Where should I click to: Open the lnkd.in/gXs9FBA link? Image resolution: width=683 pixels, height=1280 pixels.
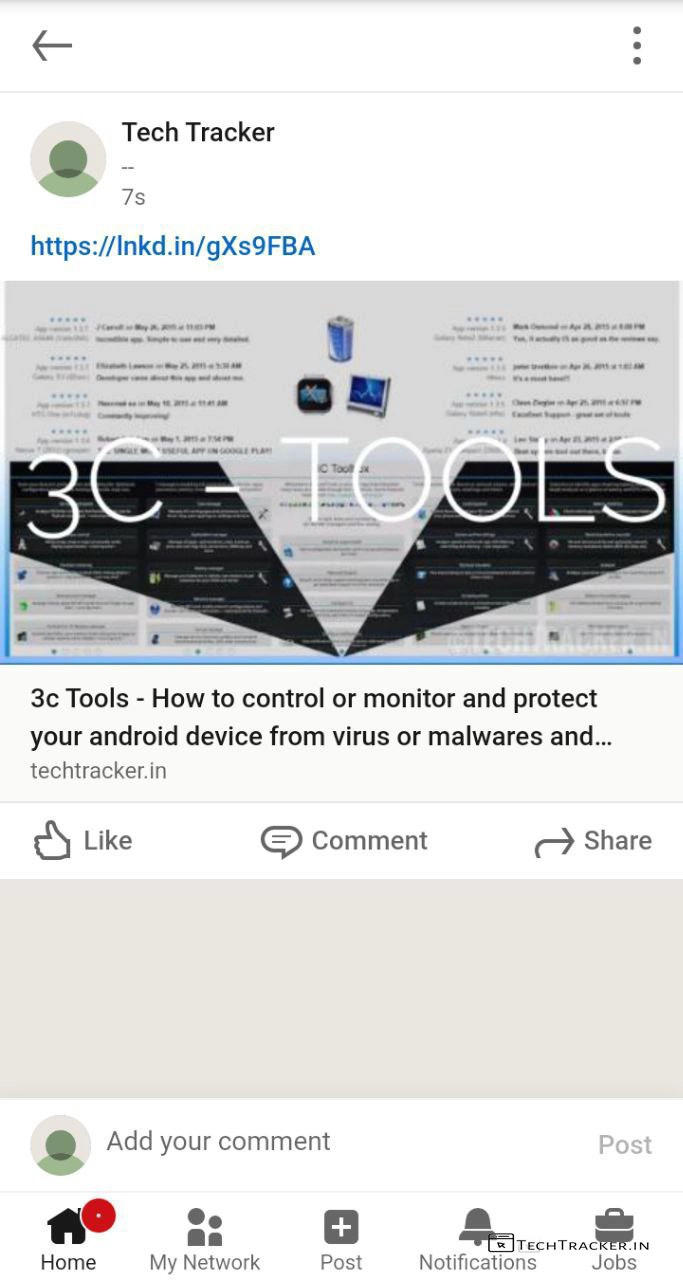tap(173, 246)
